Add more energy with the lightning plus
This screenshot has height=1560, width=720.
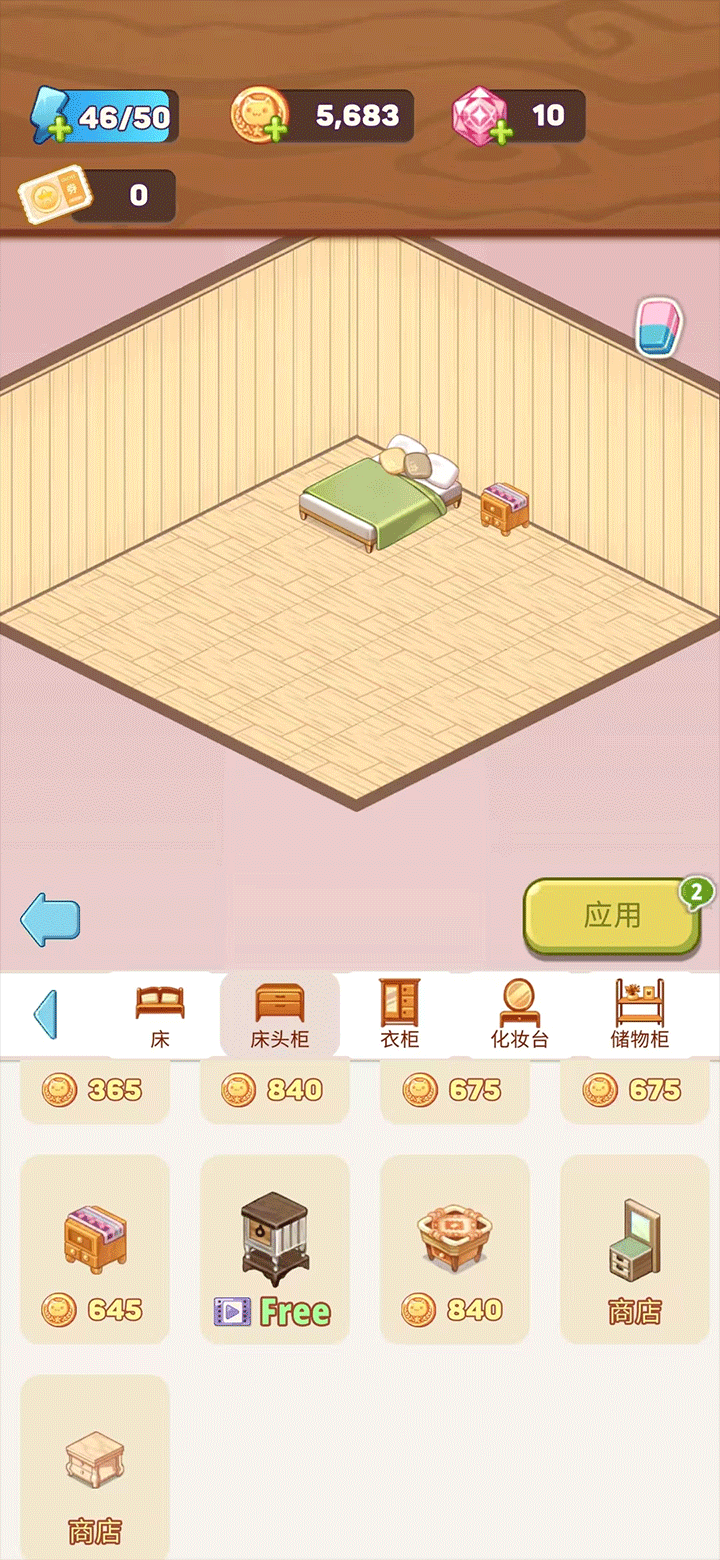point(61,128)
